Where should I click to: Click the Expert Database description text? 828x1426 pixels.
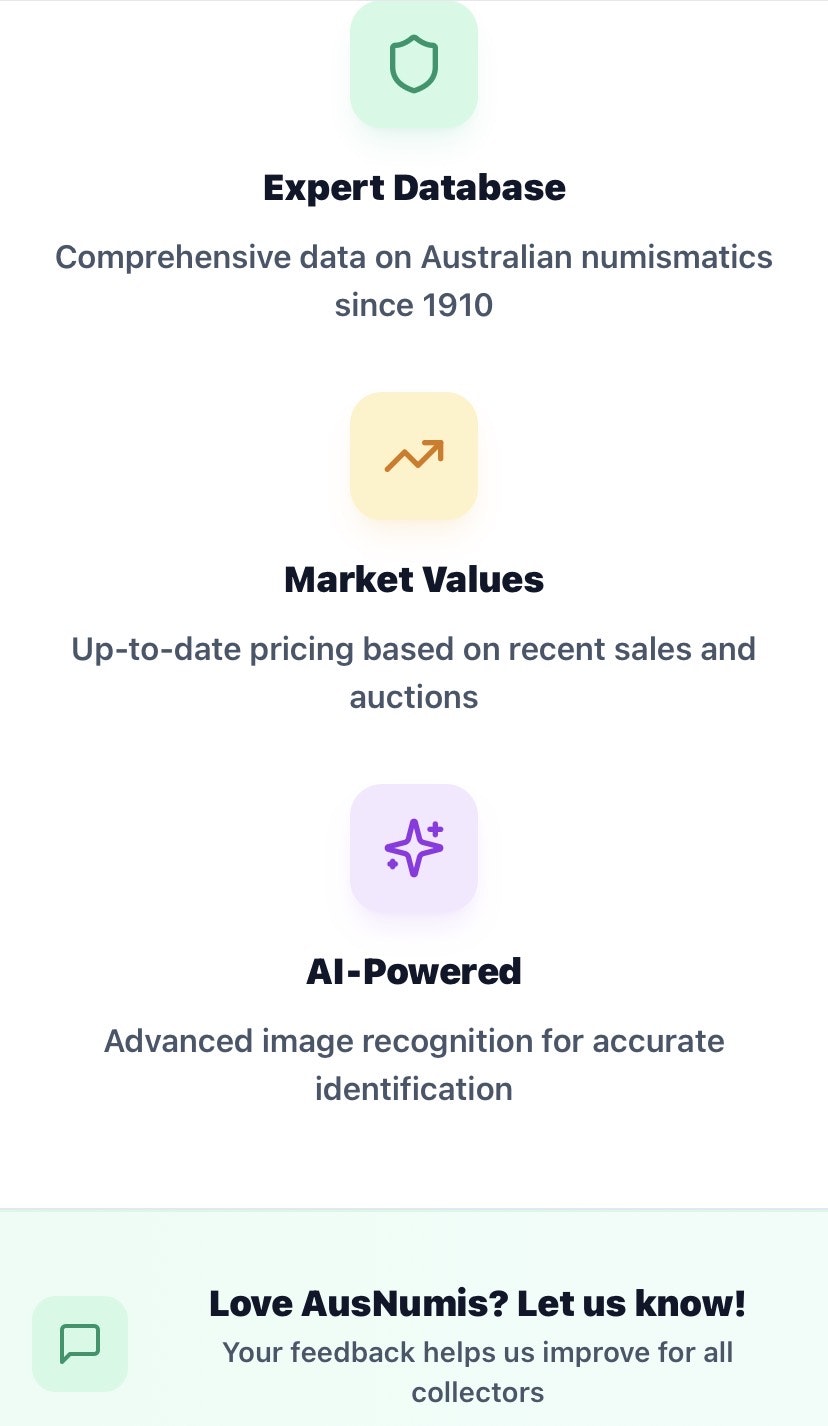(x=413, y=280)
